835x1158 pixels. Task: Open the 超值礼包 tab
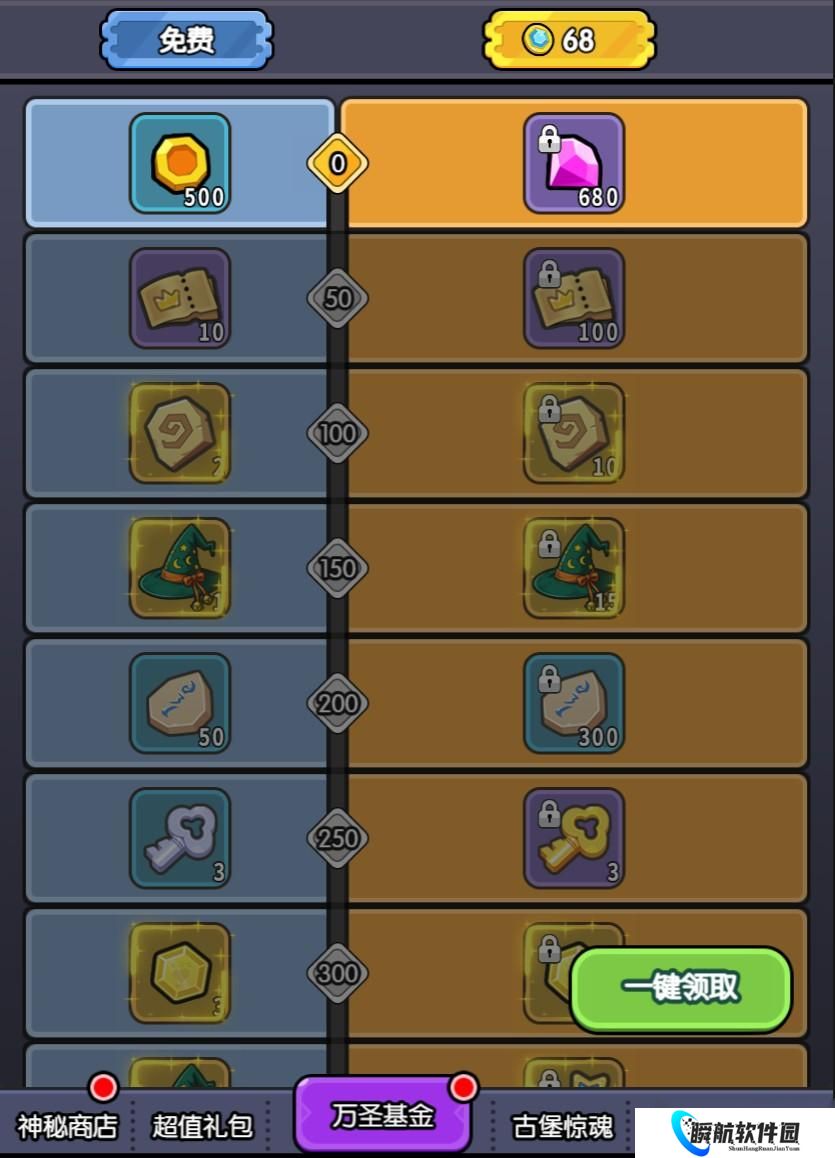pos(202,1126)
